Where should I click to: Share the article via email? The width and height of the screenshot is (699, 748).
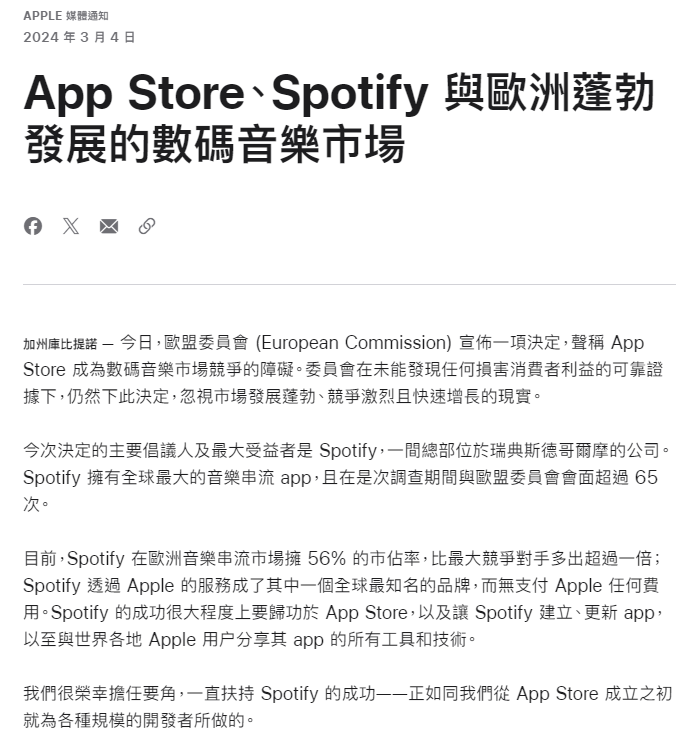(x=109, y=226)
